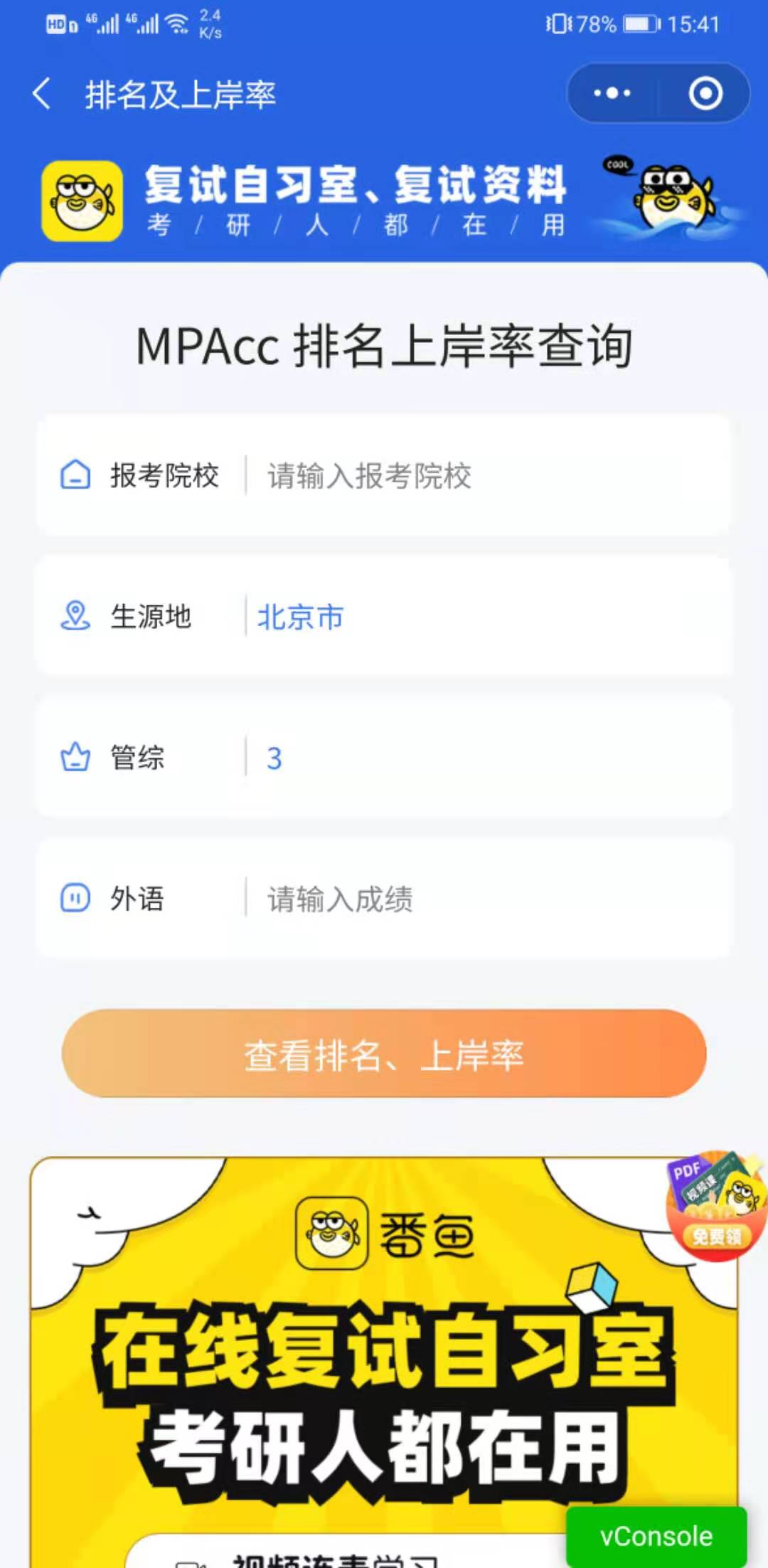Tap the location pin icon beside 生源地
768x1568 pixels.
75,617
